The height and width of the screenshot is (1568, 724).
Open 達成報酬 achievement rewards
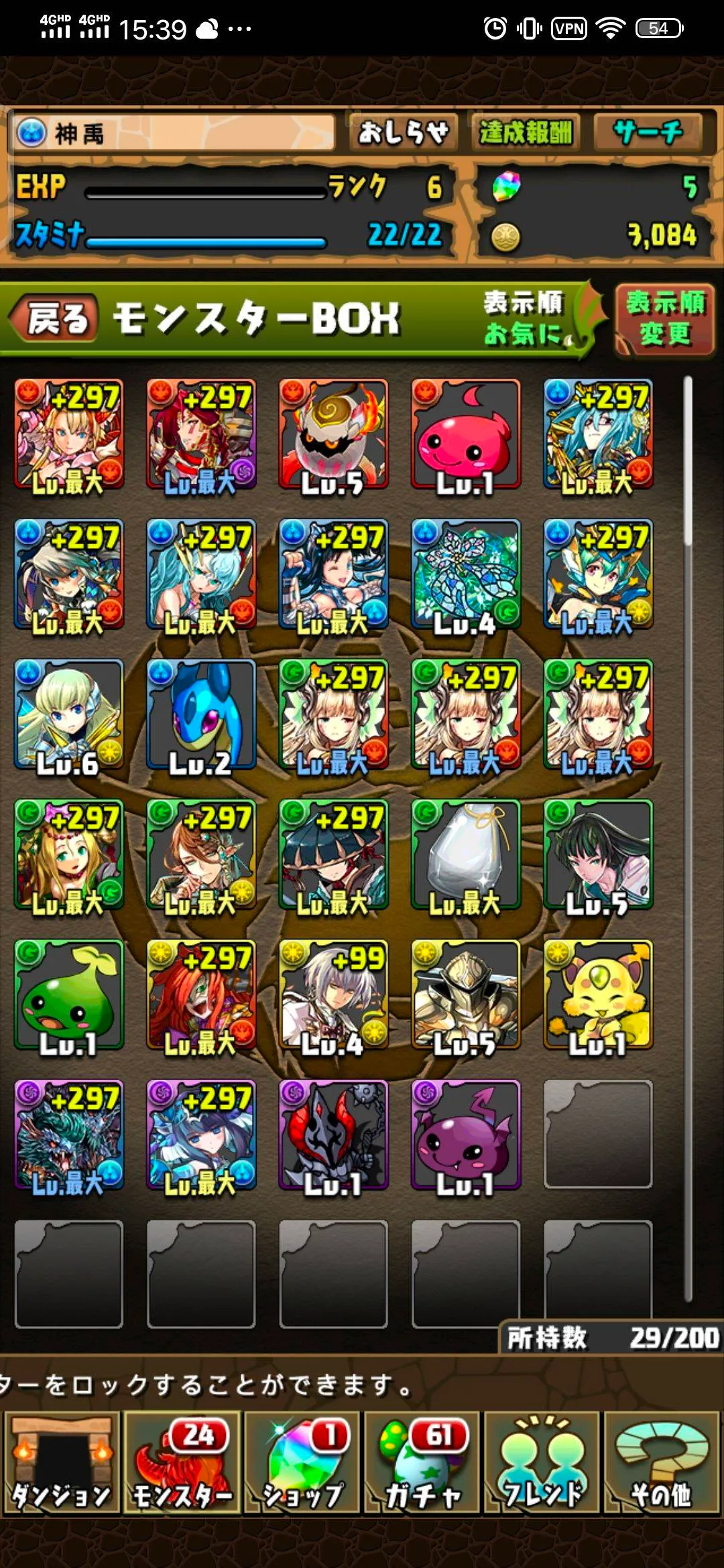click(526, 132)
